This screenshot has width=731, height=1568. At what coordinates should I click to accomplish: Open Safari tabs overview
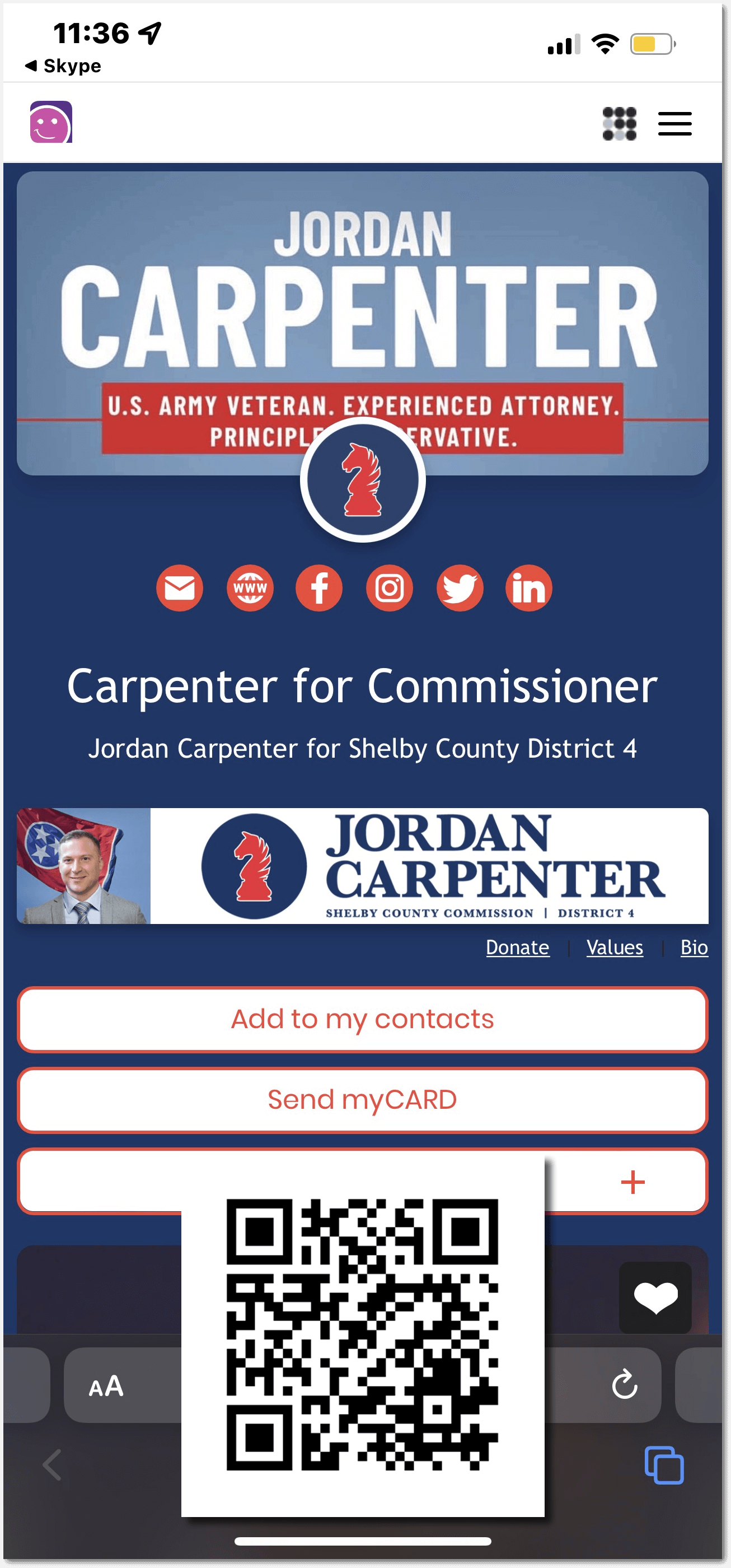click(x=663, y=1465)
